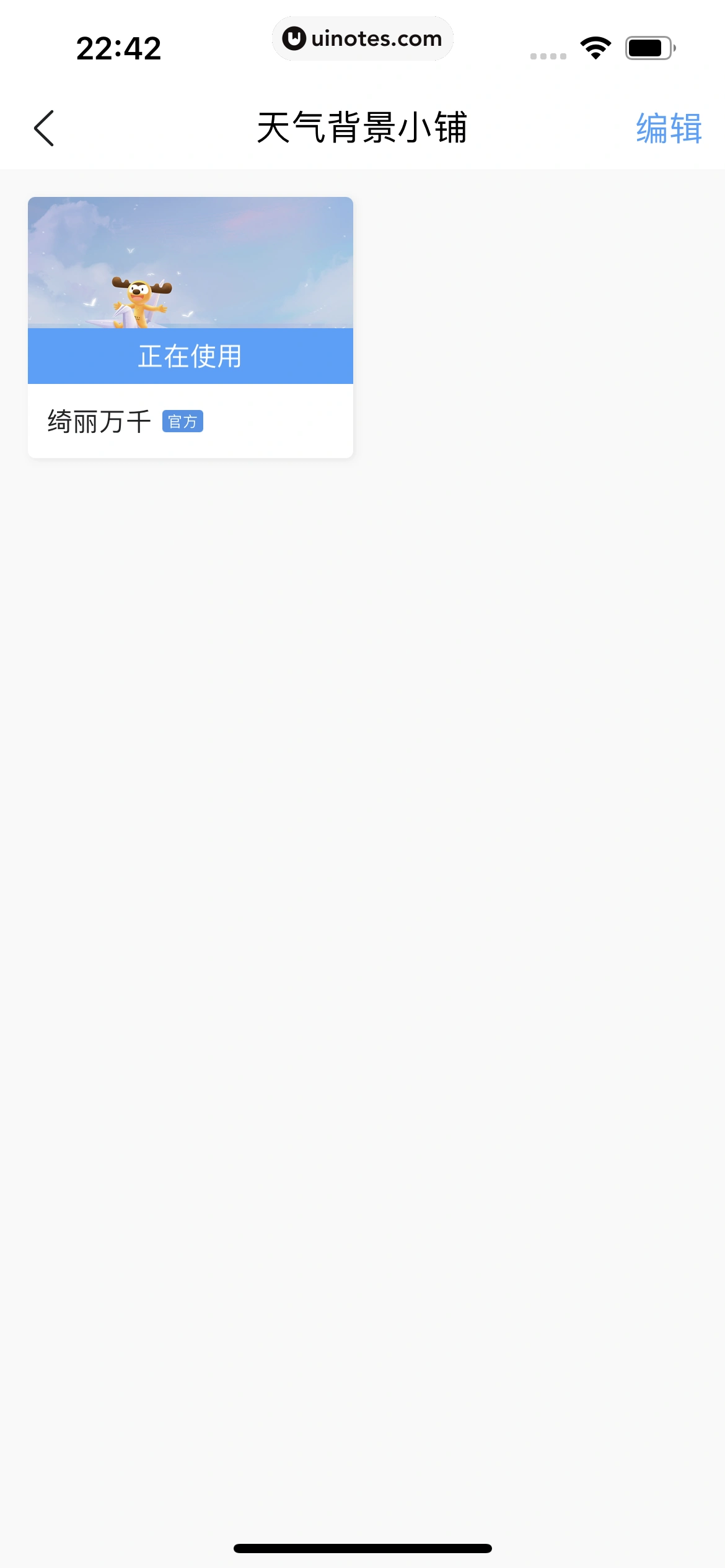Go back from 天气背景小铺
Screen dimensions: 725x1568
44,128
